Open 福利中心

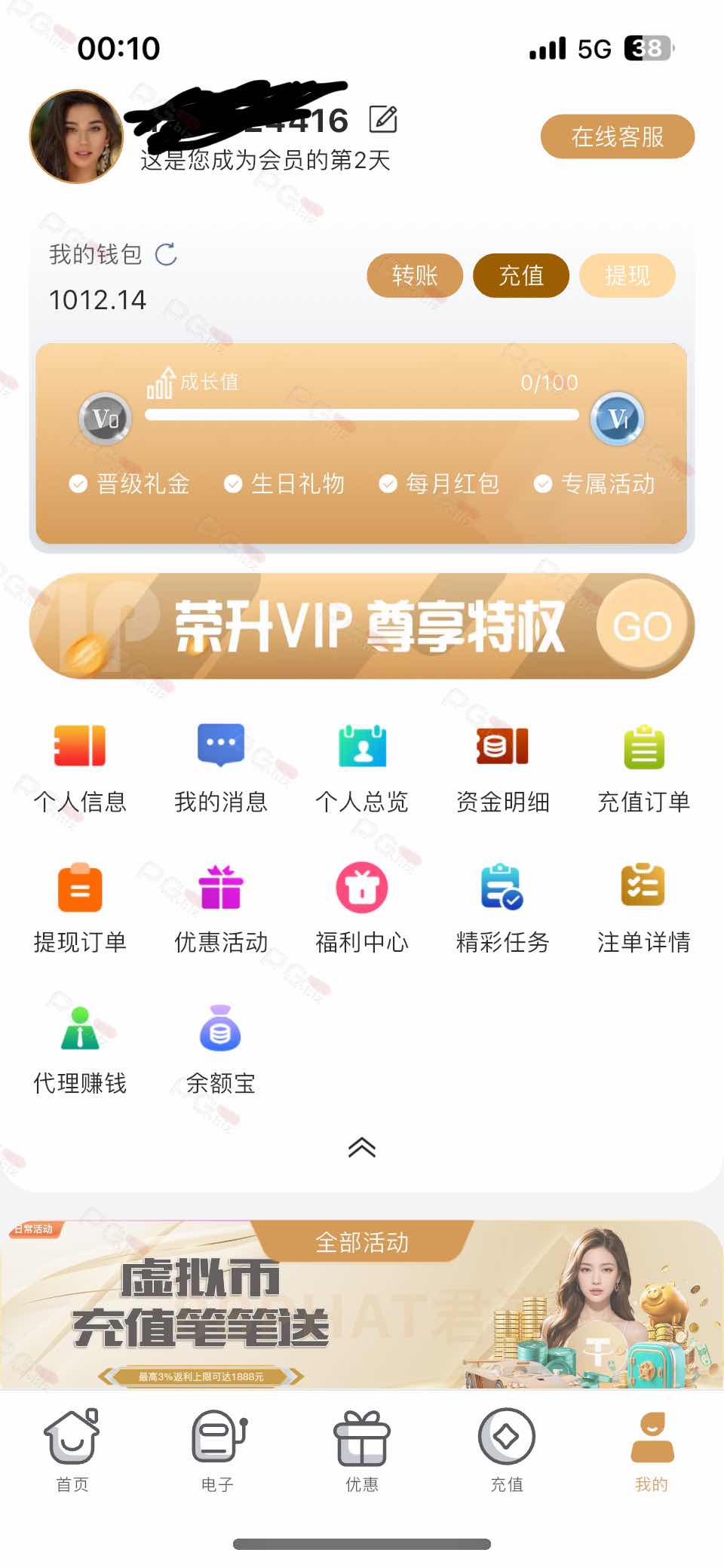tap(362, 907)
